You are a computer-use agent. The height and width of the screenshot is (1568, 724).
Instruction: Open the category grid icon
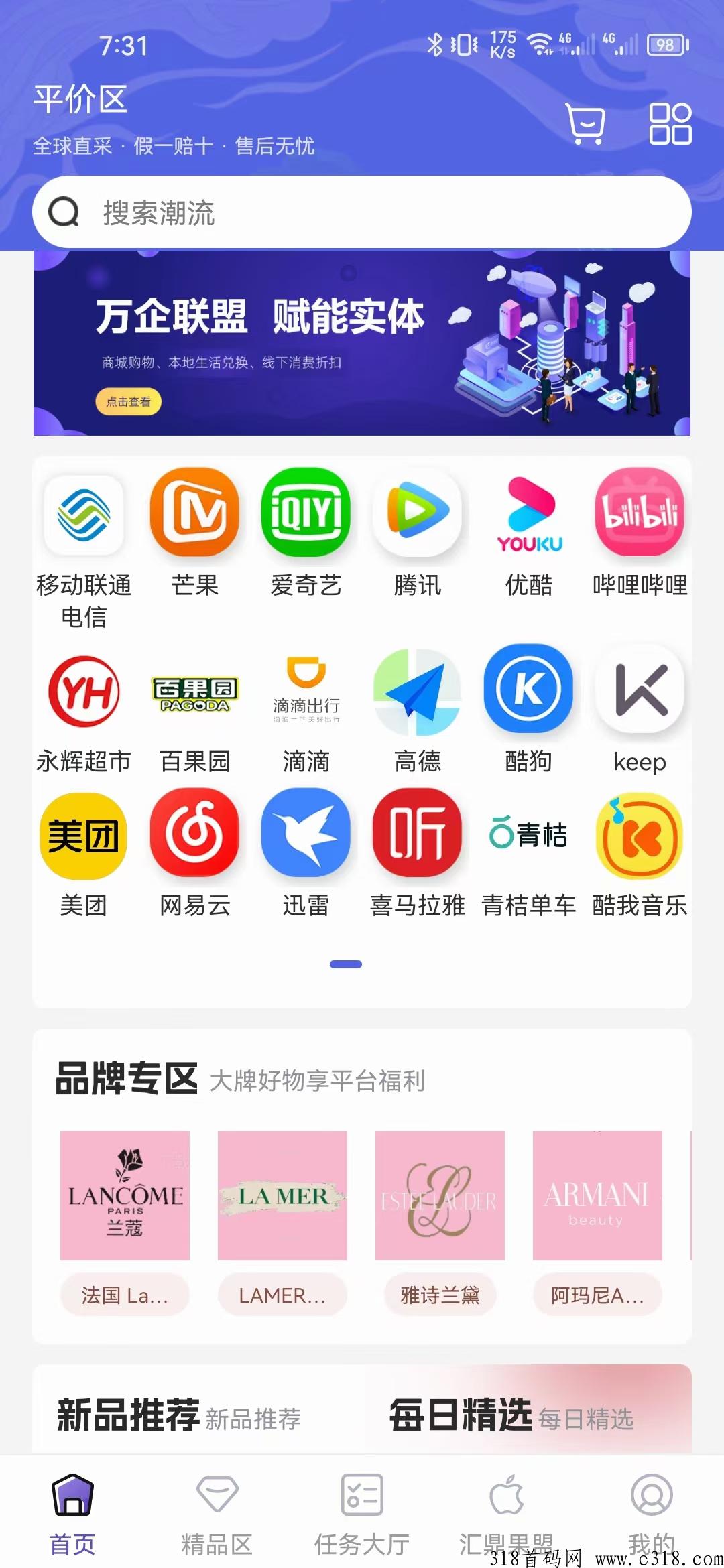(670, 124)
